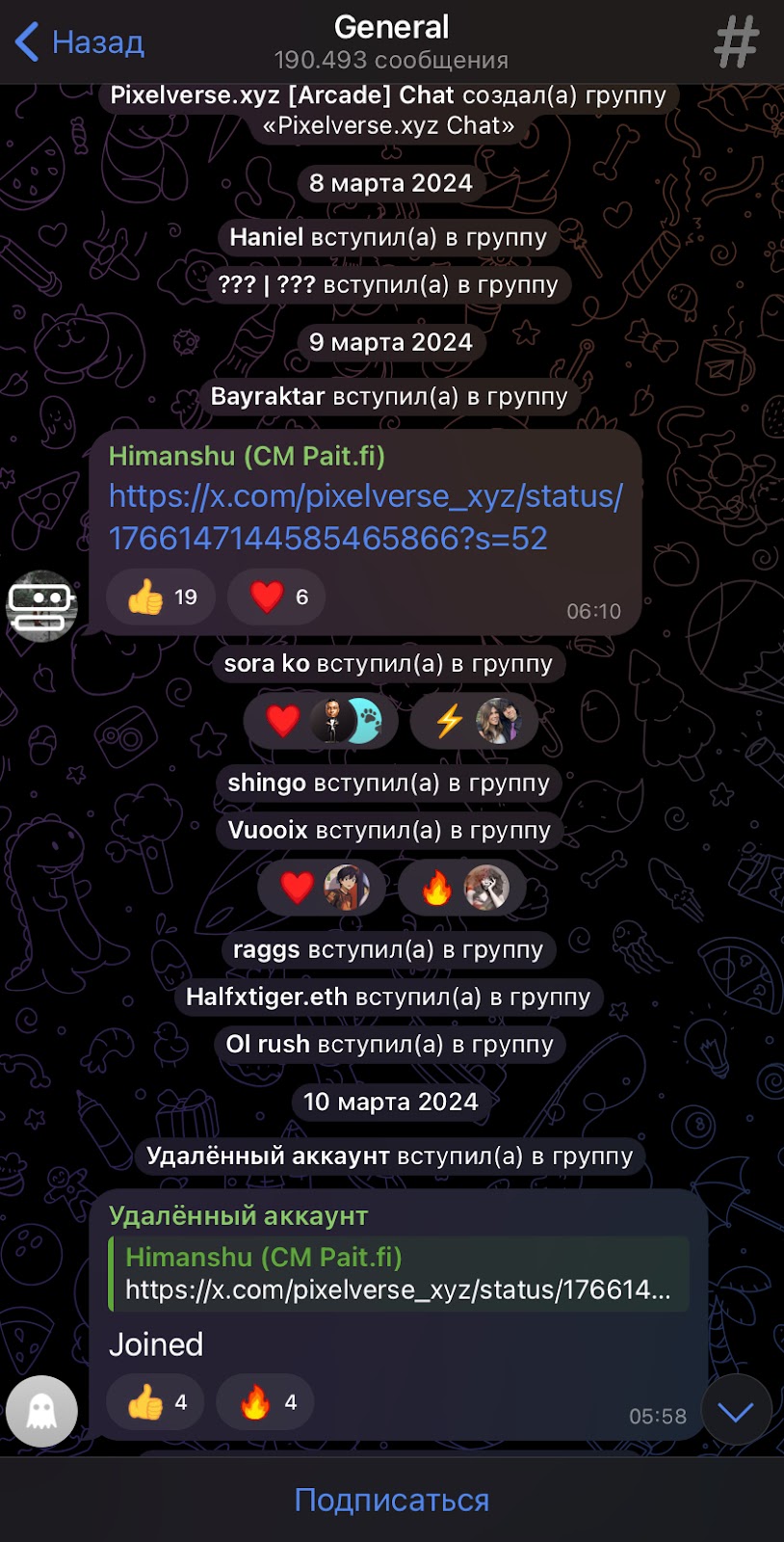Tap fire reaction under Vuooix joined
Viewport: 784px width, 1542px height.
tap(460, 888)
